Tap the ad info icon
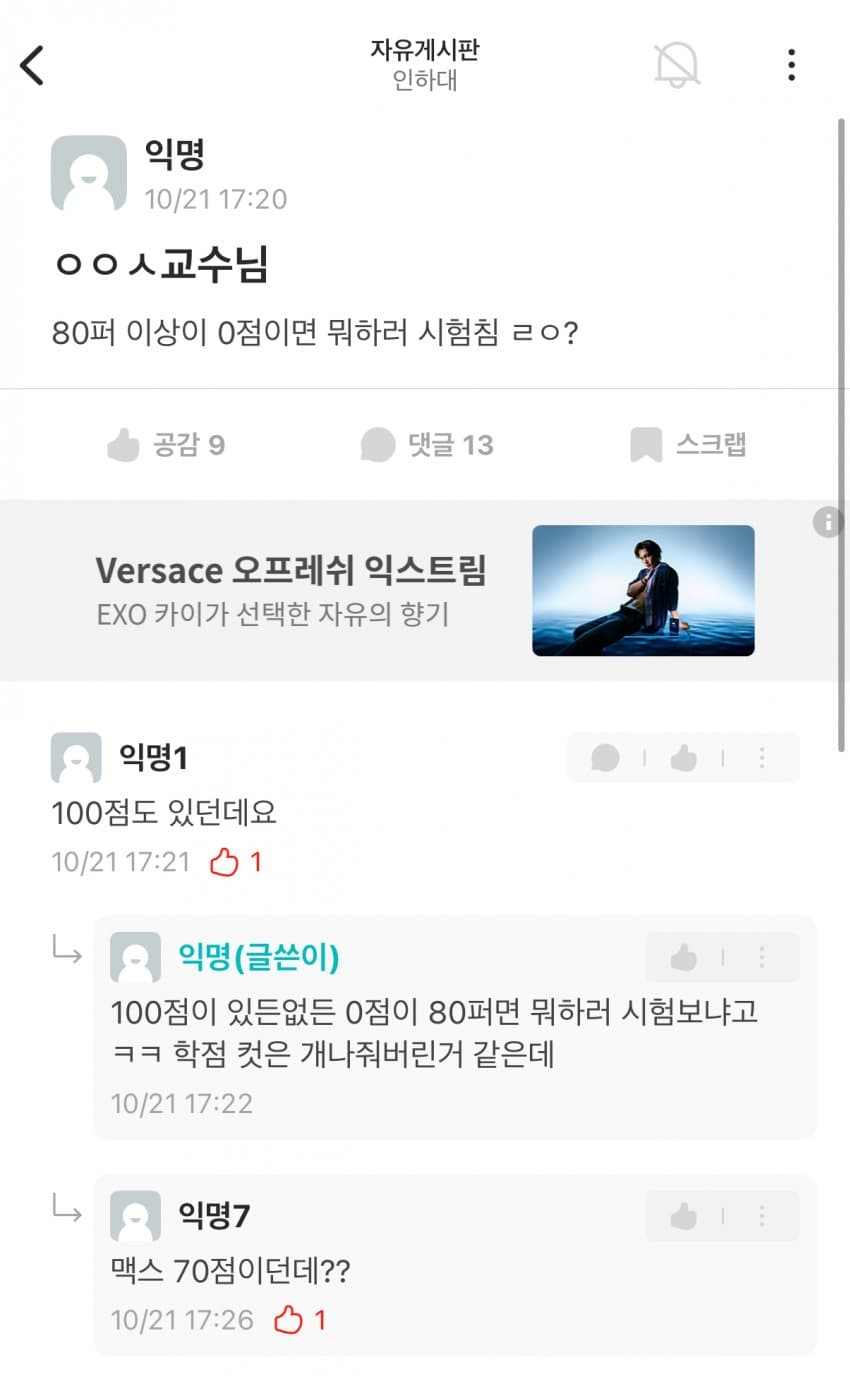The image size is (850, 1376). 828,521
